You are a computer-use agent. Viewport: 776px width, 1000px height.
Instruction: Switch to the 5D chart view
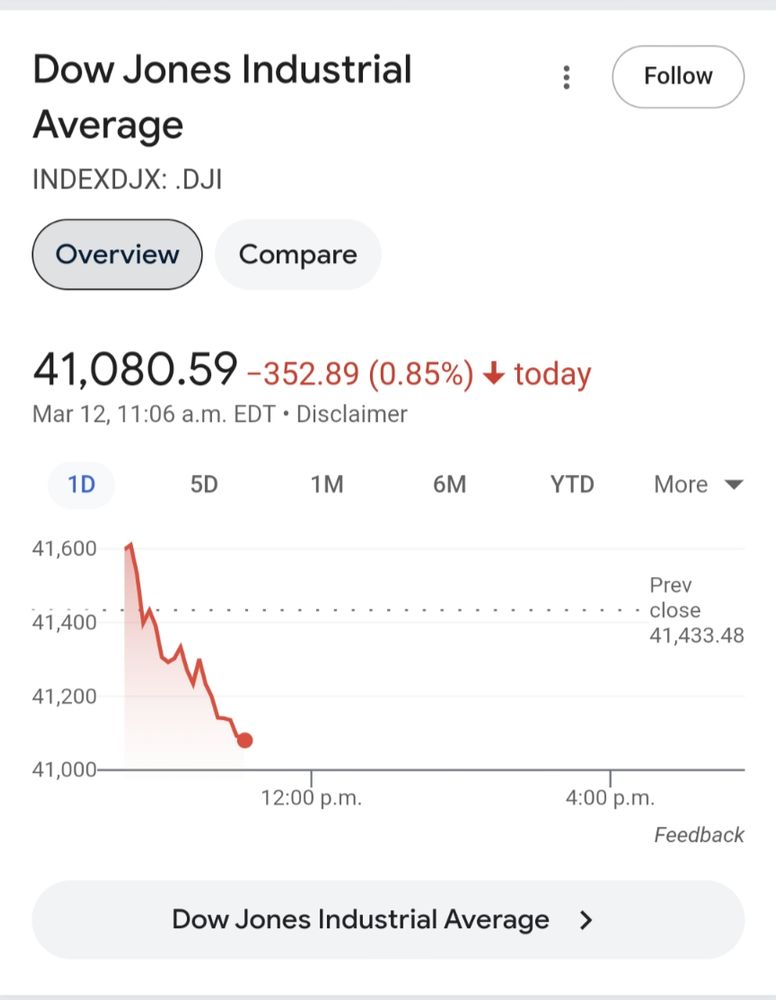(x=204, y=484)
